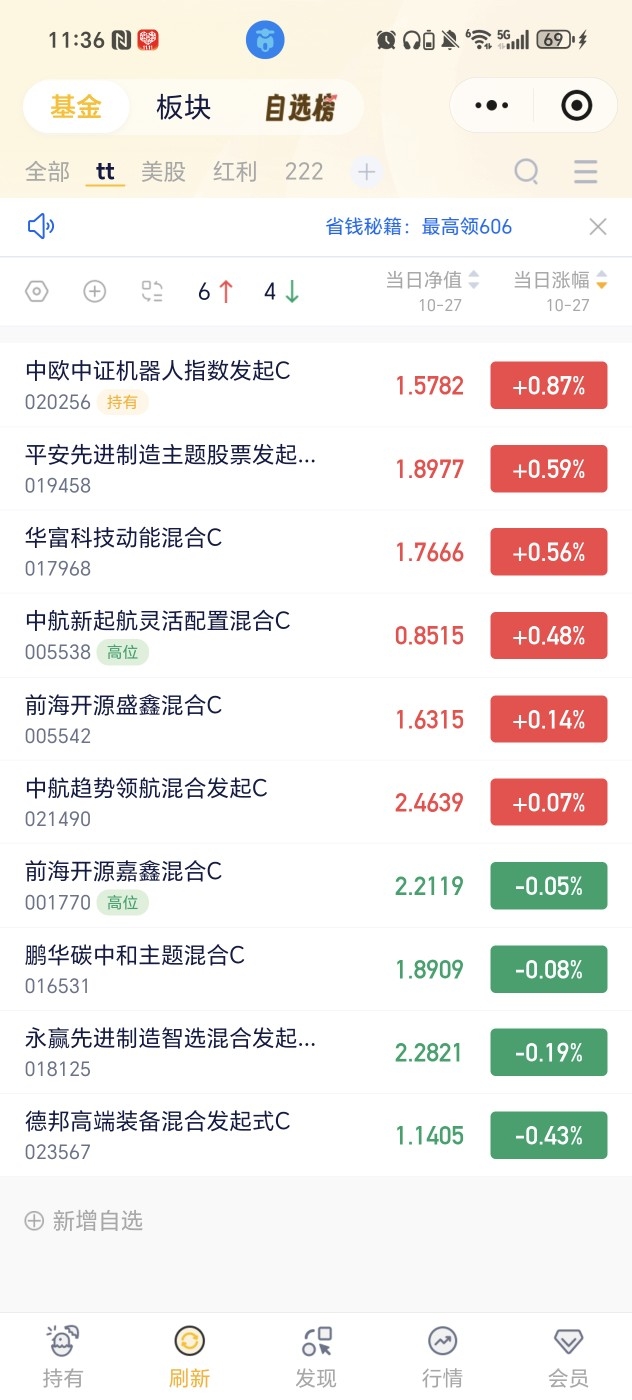The height and width of the screenshot is (1400, 632).
Task: Add a new group with plus icon
Action: (367, 172)
